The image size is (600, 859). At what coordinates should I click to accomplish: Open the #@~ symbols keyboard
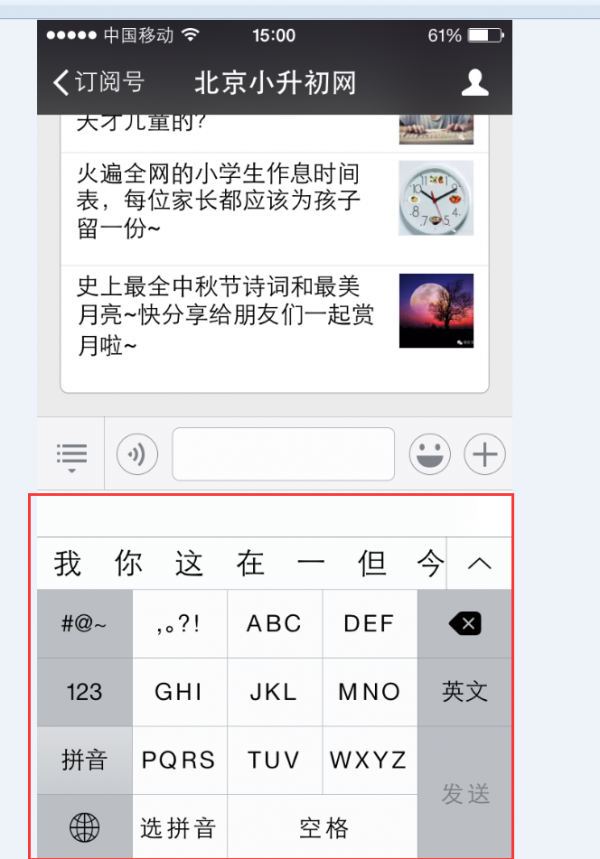(84, 624)
